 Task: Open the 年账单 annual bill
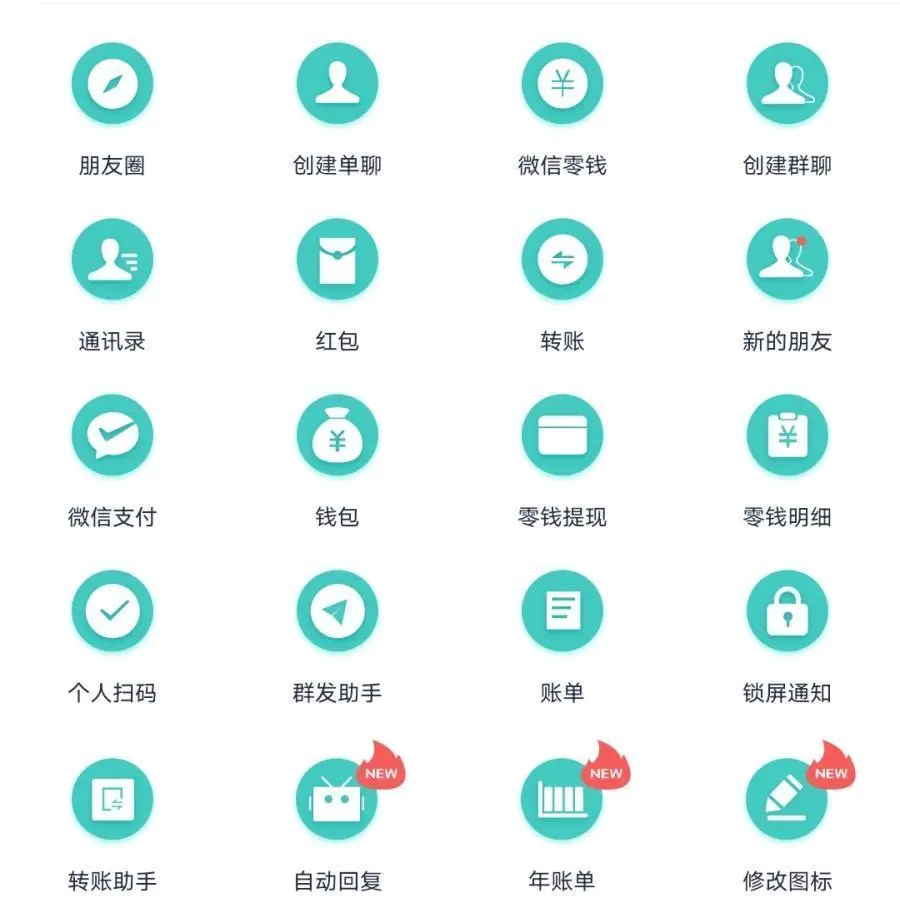[562, 799]
